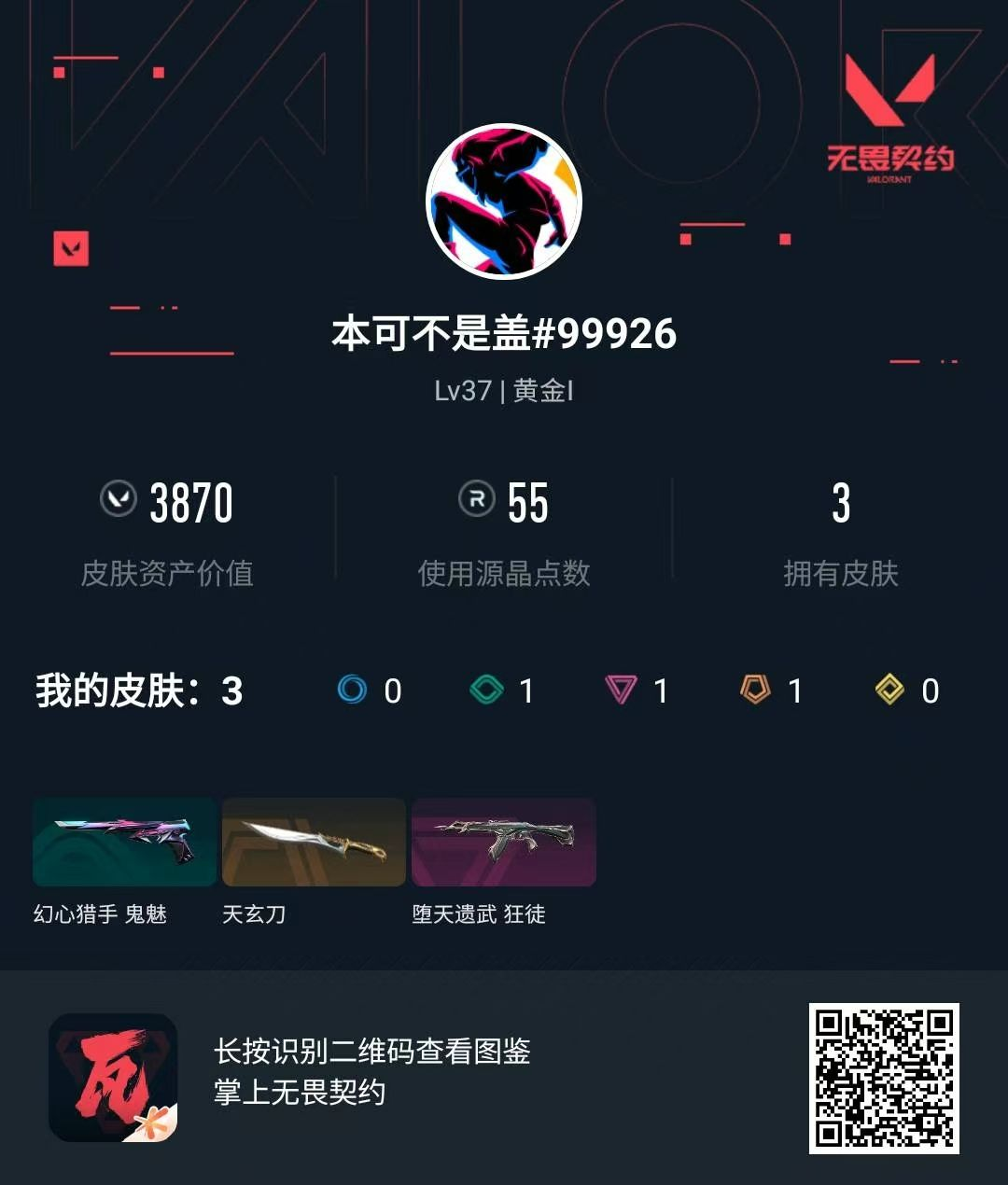View the 堕天遗武 狂徒 rifle skin
1008x1185 pixels.
[x=503, y=843]
